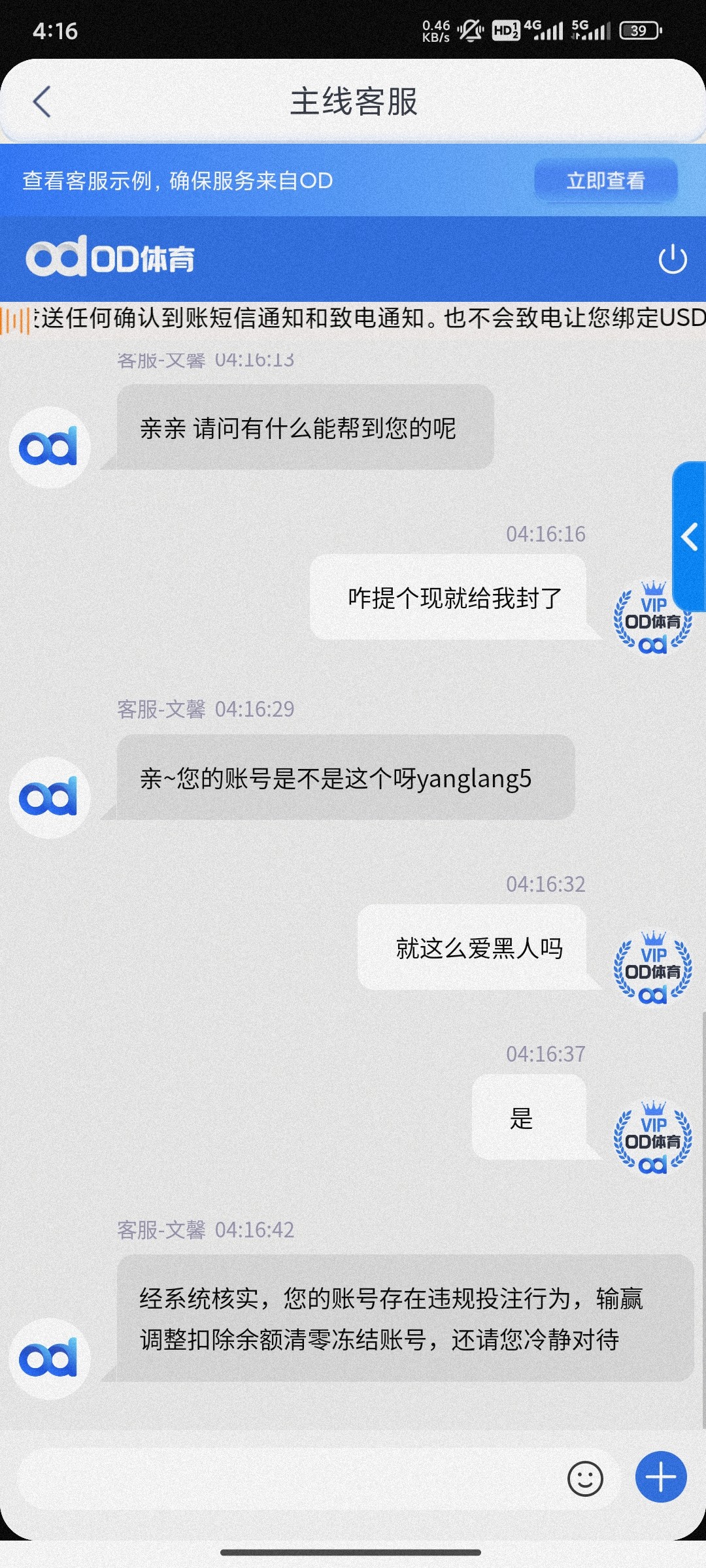Open the emoji picker
The height and width of the screenshot is (1568, 706).
[585, 1478]
